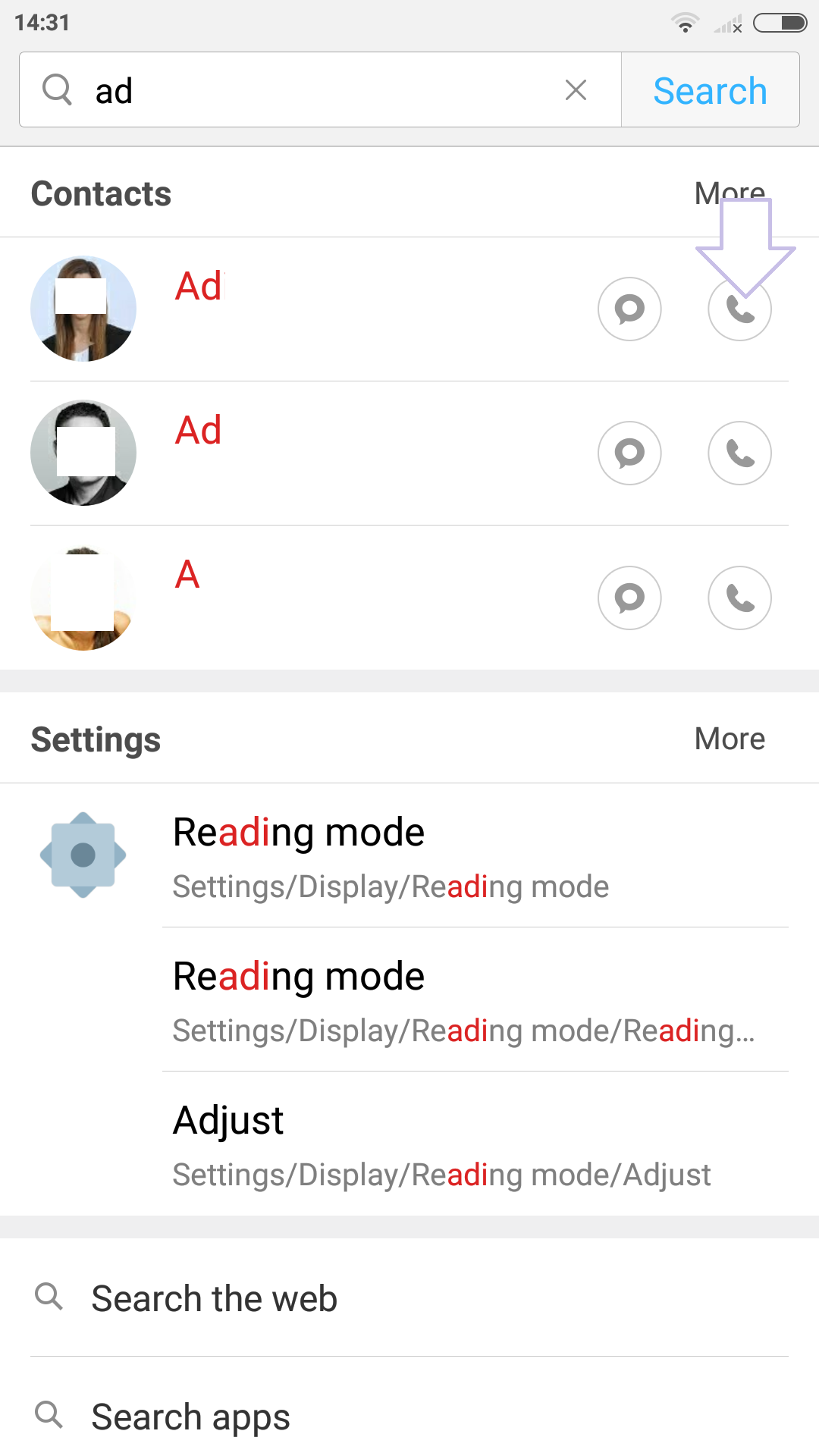Clear the search text with the X
Screen dimensions: 819x1456
(576, 90)
